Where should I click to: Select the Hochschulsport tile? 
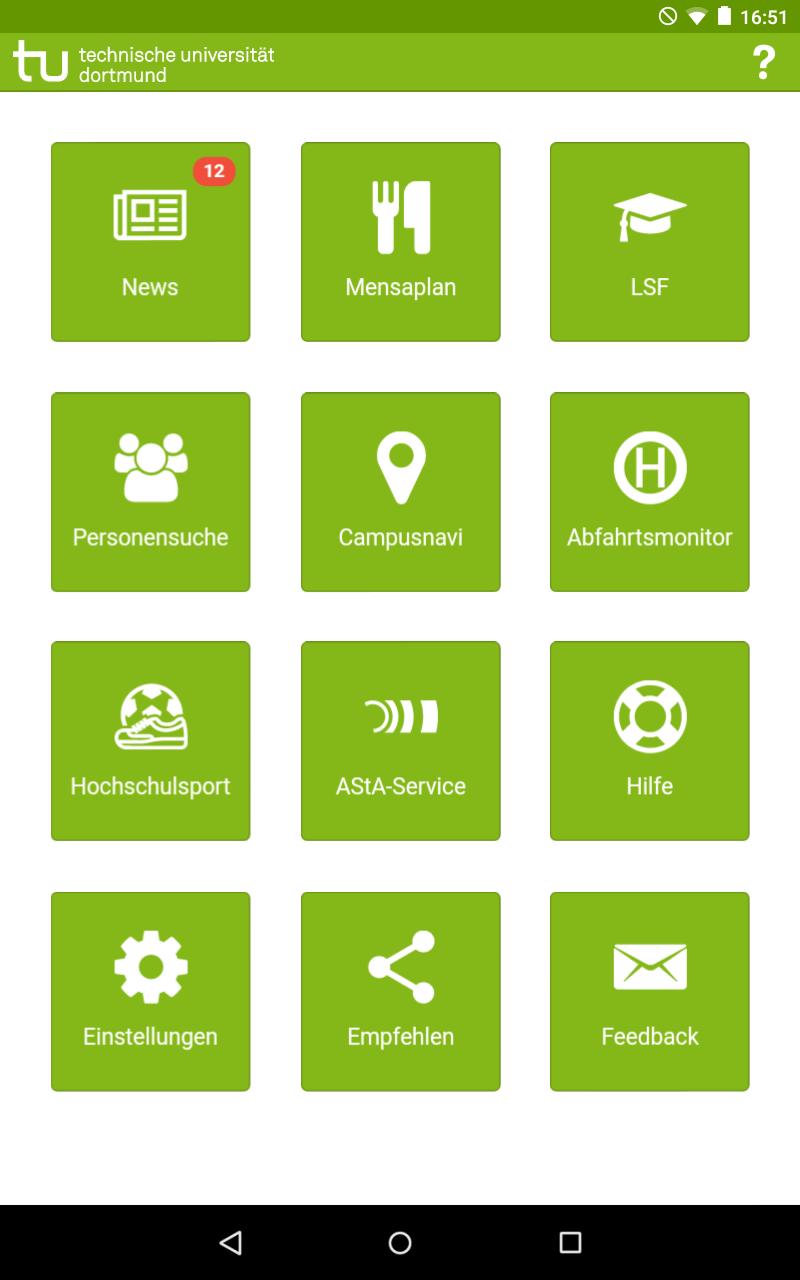point(150,741)
